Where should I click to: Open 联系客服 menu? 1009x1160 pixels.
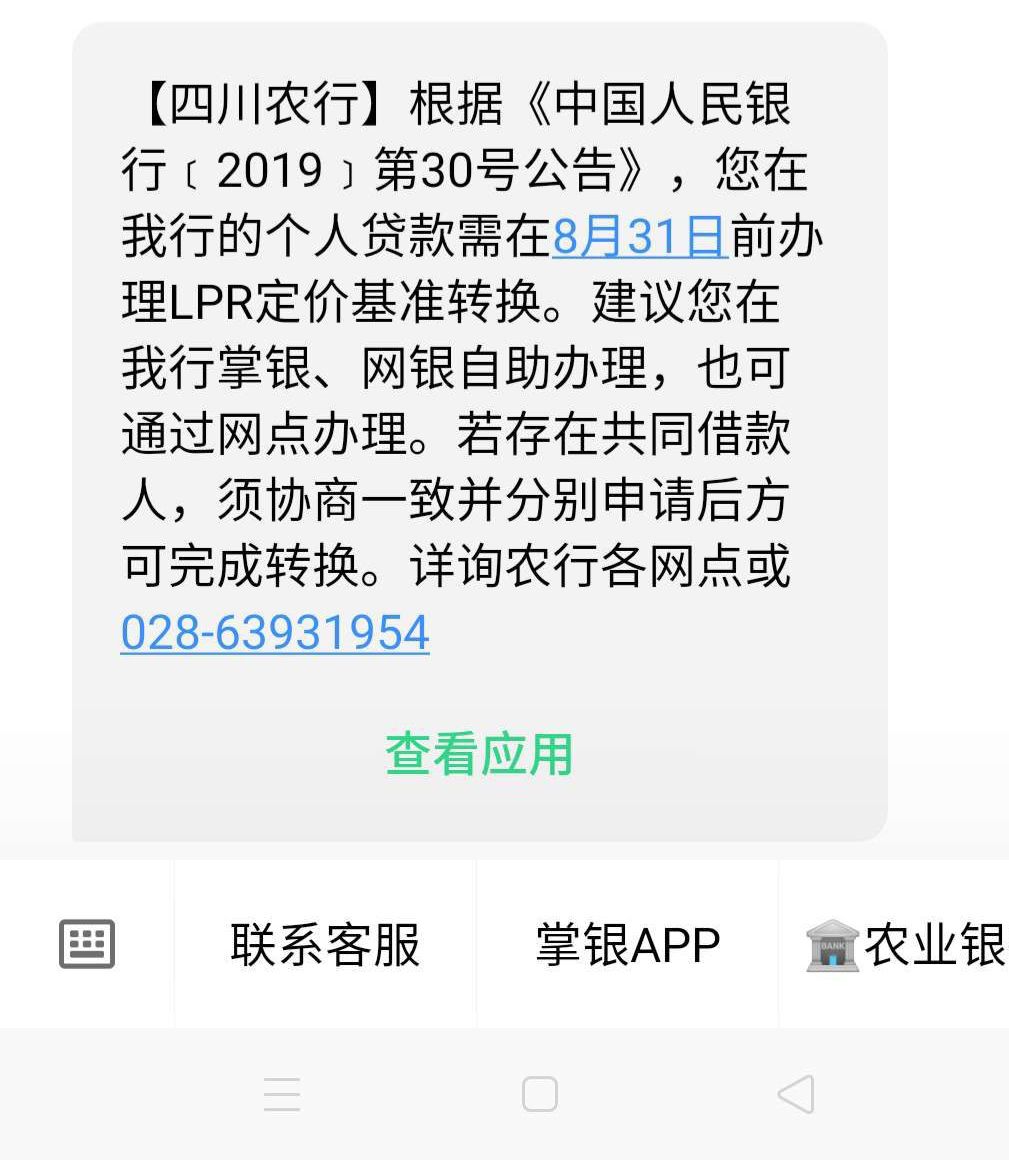325,945
